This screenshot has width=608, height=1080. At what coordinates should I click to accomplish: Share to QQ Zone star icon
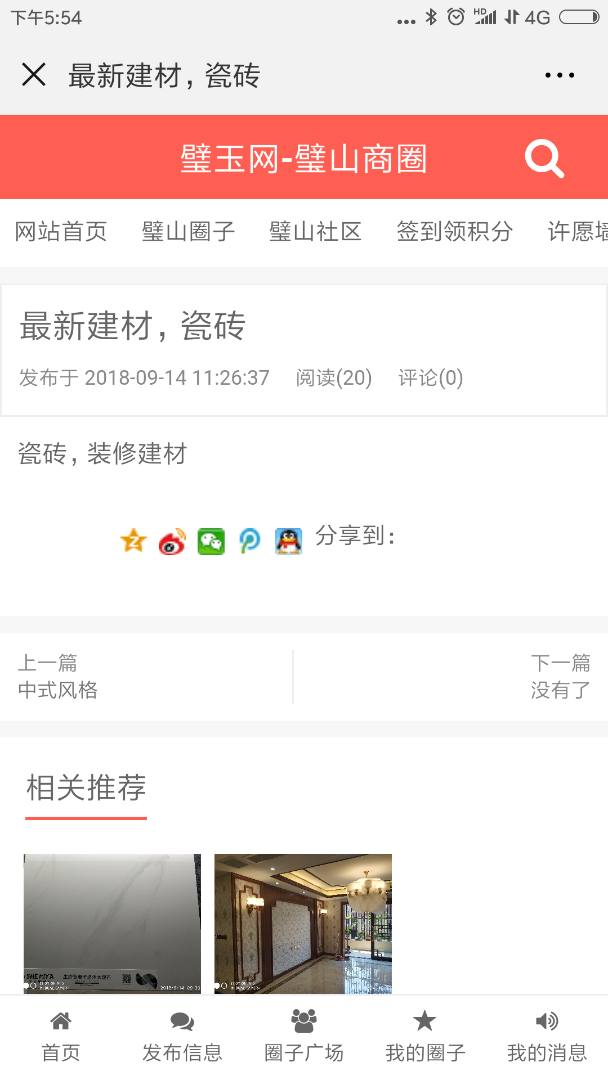click(x=133, y=541)
